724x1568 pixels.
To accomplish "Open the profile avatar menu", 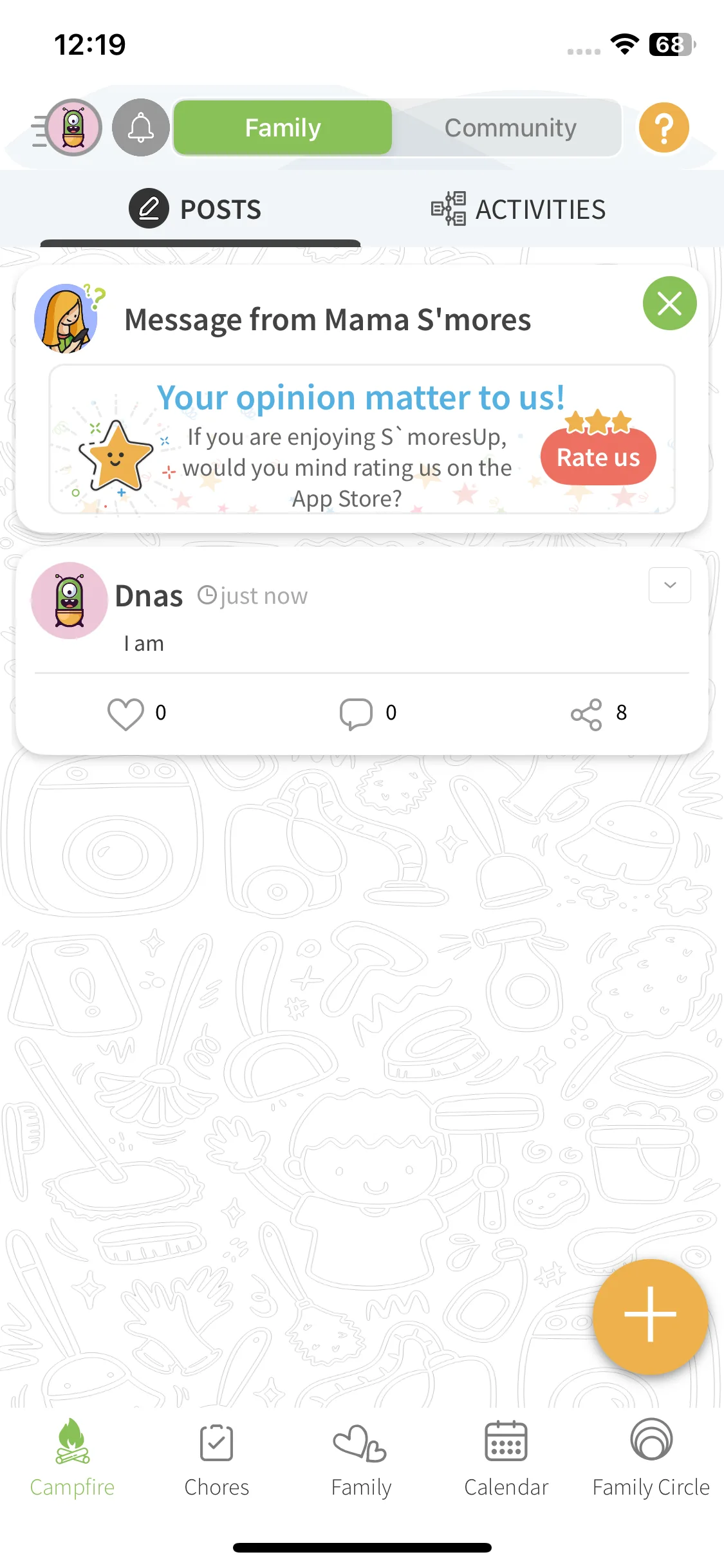I will point(73,127).
